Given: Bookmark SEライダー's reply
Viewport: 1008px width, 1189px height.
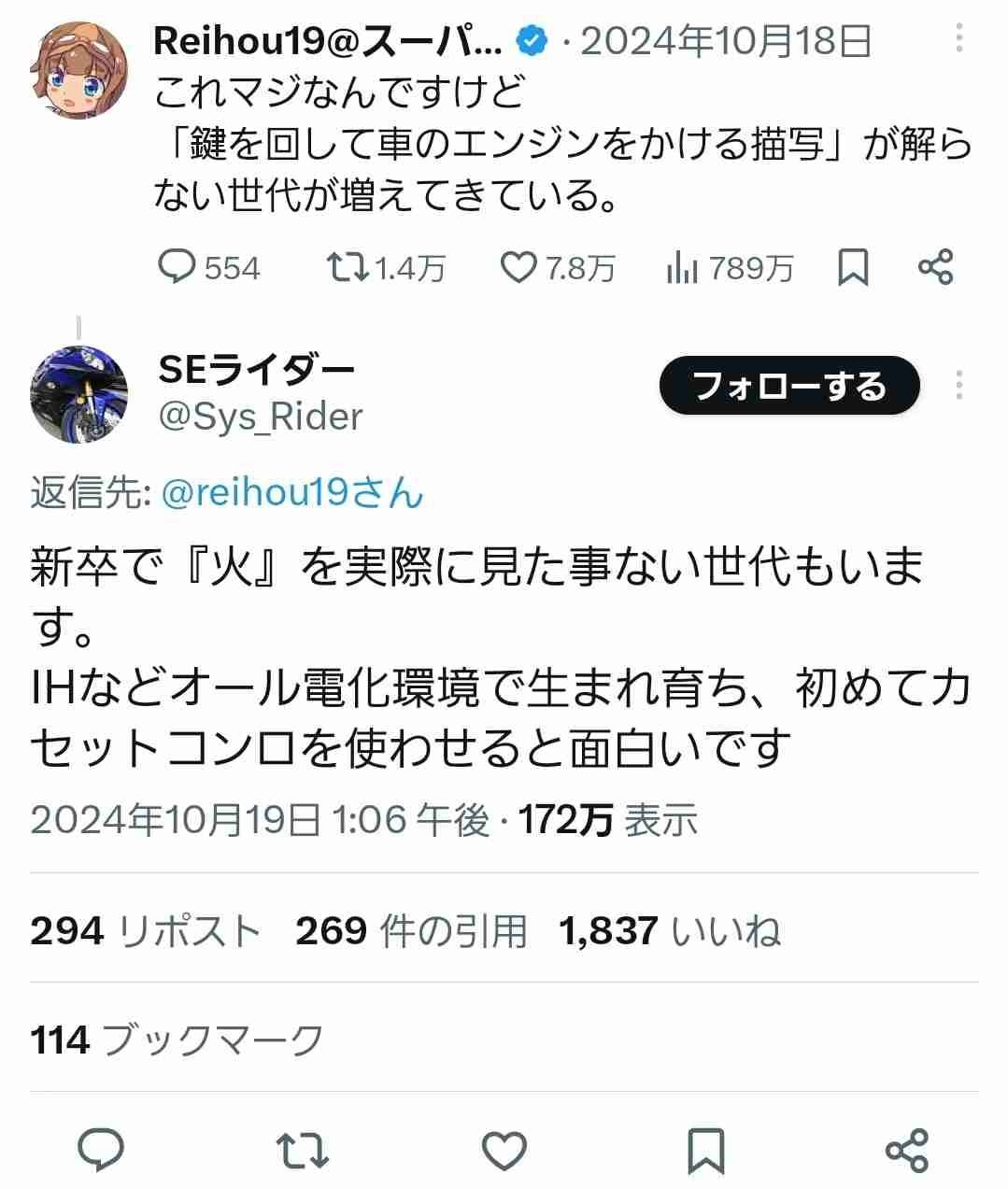Looking at the screenshot, I should (x=705, y=1149).
